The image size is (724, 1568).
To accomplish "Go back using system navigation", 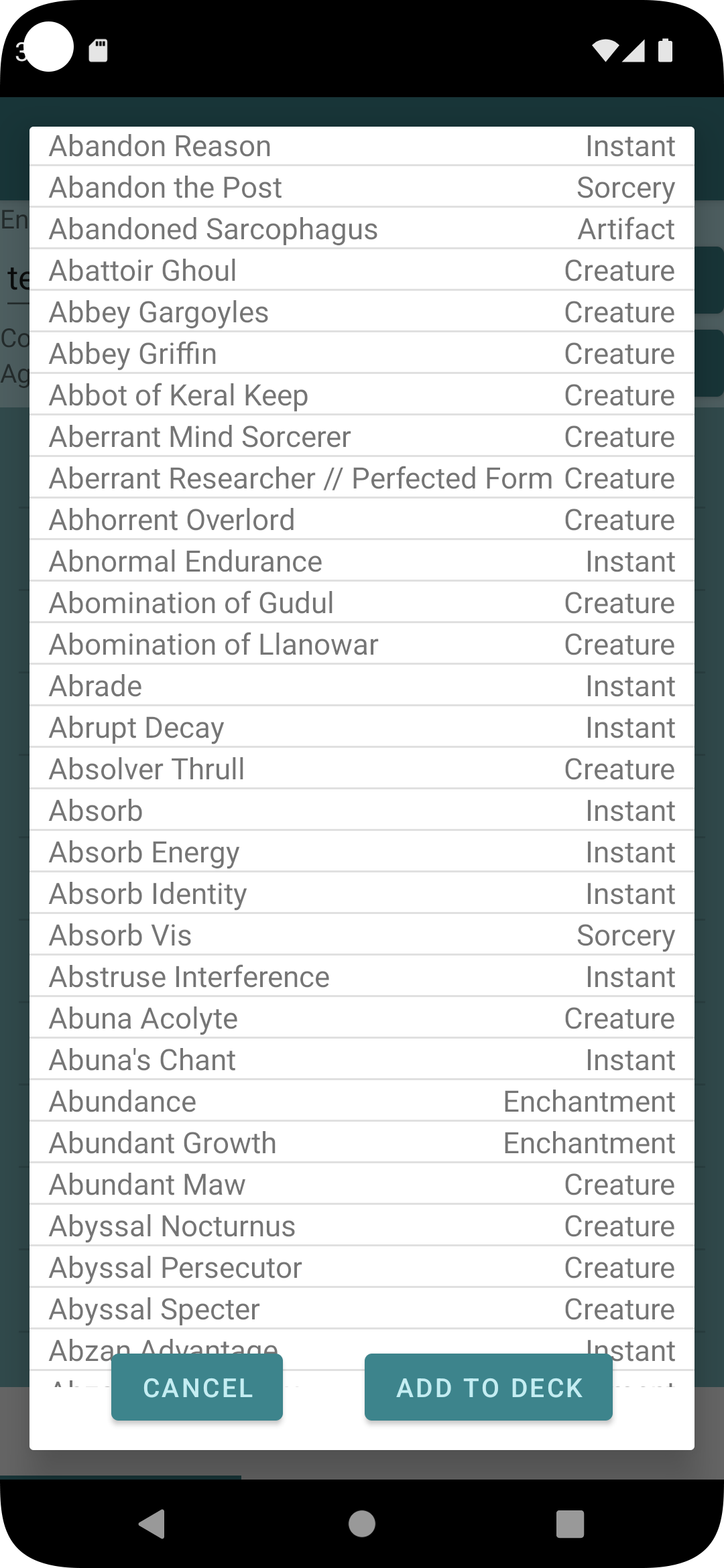I will (152, 1524).
